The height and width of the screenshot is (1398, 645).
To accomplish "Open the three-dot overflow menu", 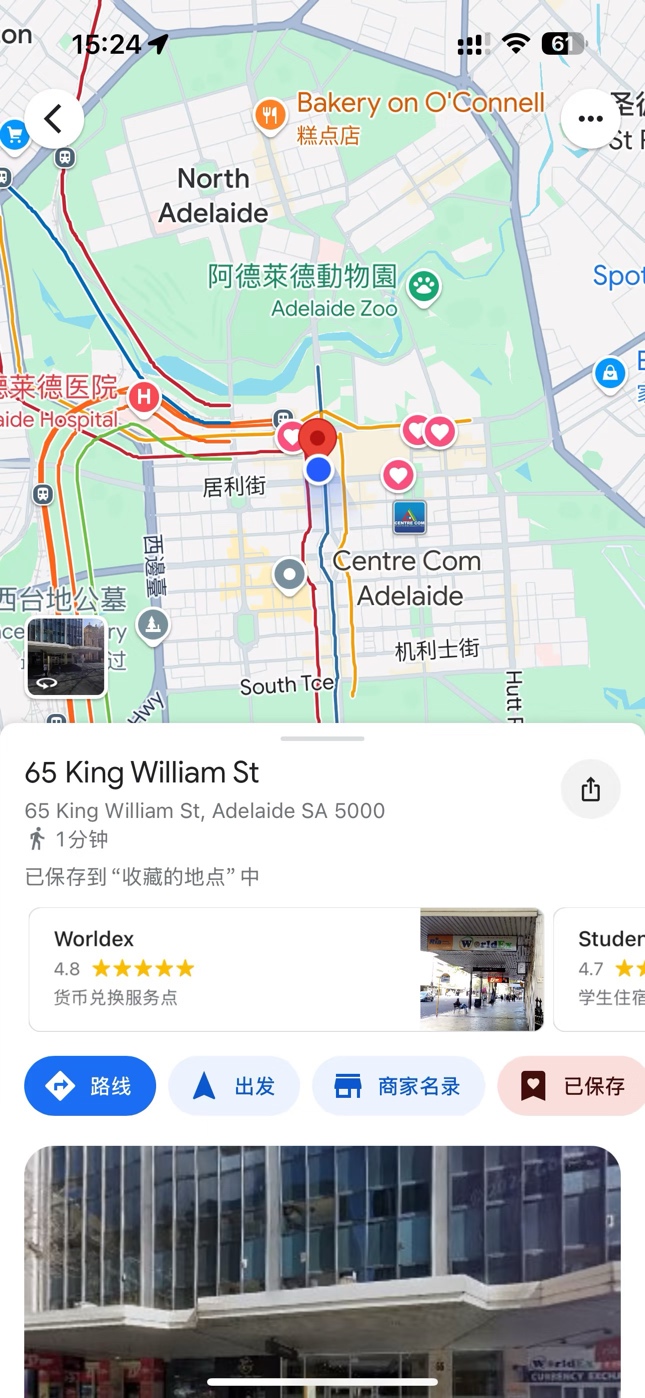I will [x=590, y=119].
